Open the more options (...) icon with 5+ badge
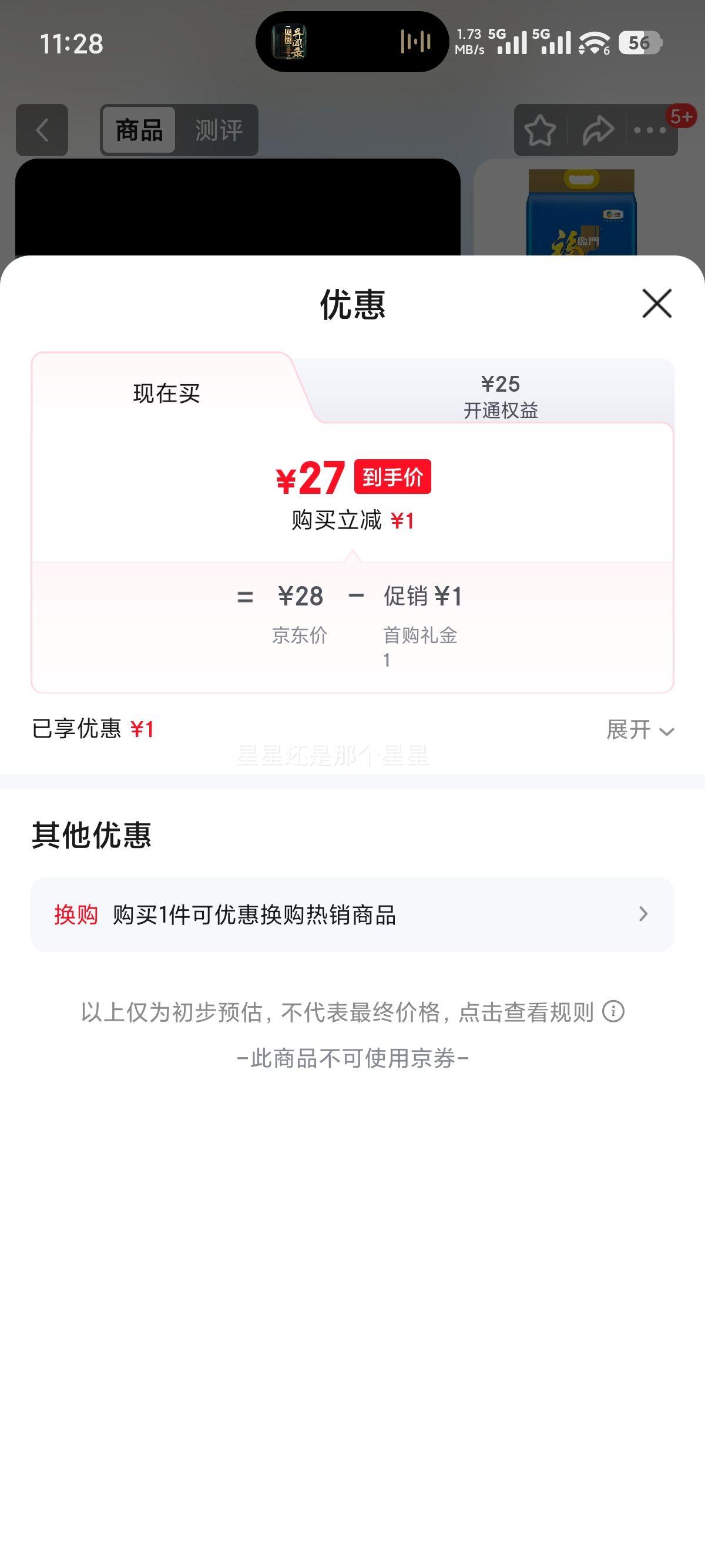The width and height of the screenshot is (705, 1568). [649, 130]
